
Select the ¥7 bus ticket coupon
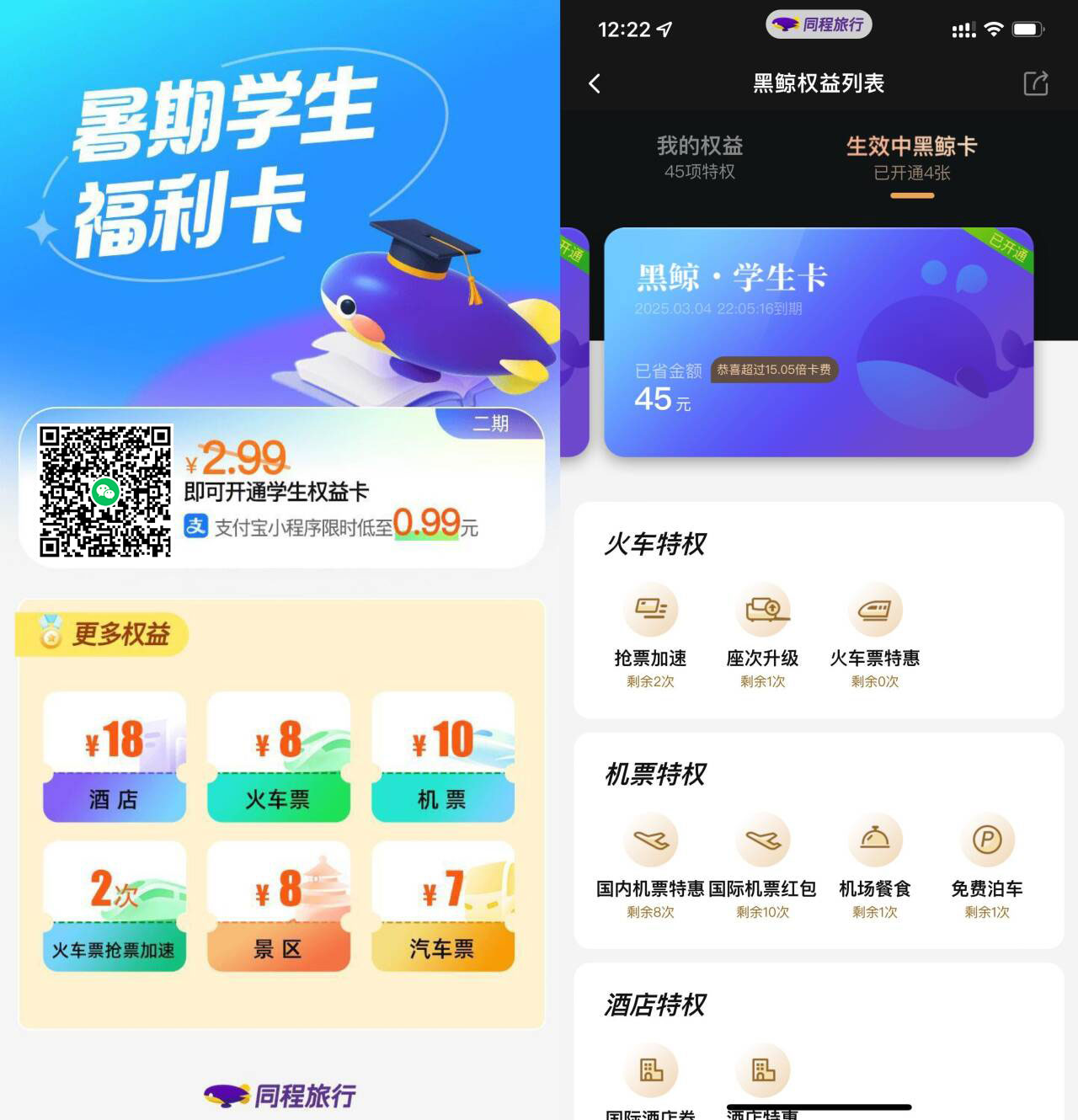click(x=443, y=905)
